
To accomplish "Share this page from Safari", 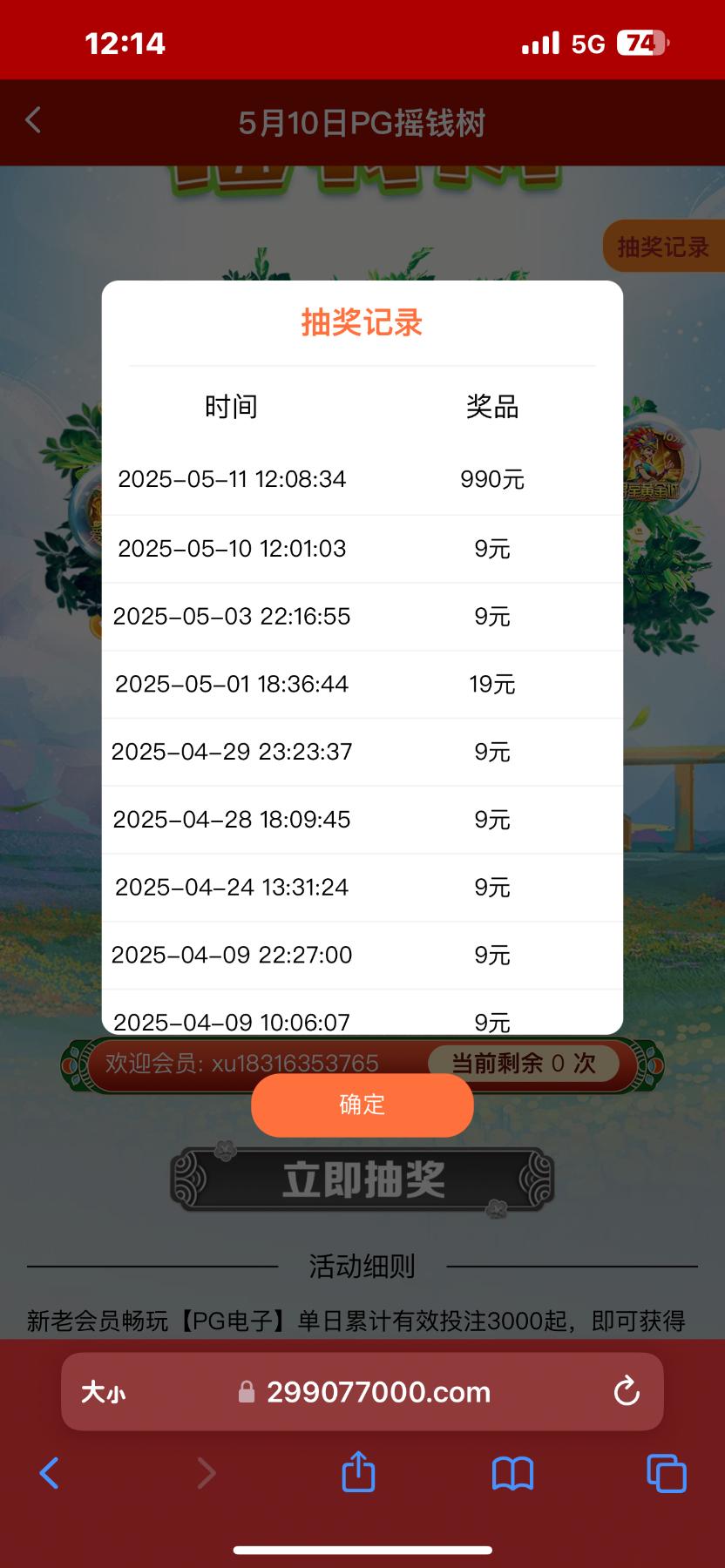I will [358, 1472].
